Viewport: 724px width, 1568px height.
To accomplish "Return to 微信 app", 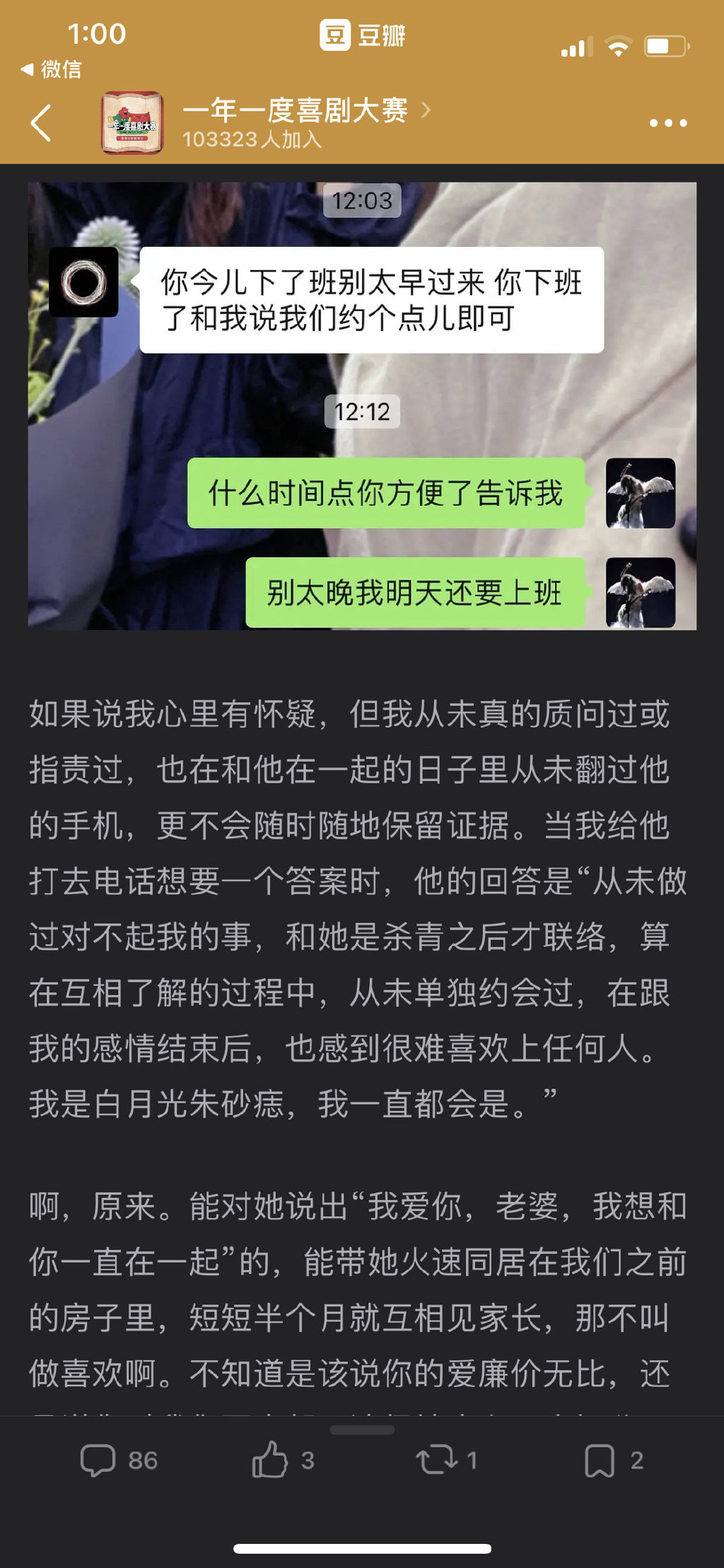I will [x=51, y=69].
